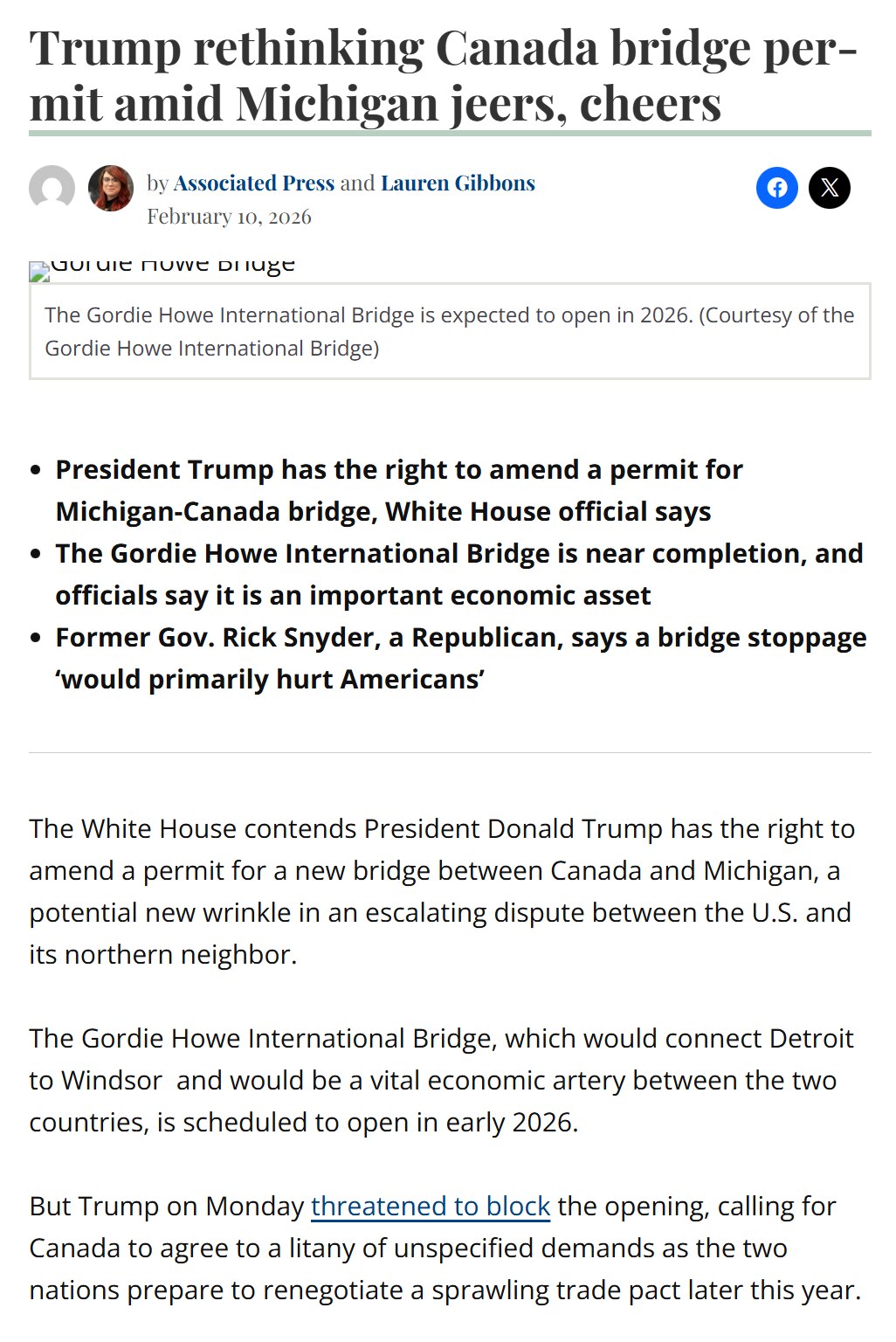The width and height of the screenshot is (896, 1342).
Task: Share the article on Facebook
Action: (776, 188)
